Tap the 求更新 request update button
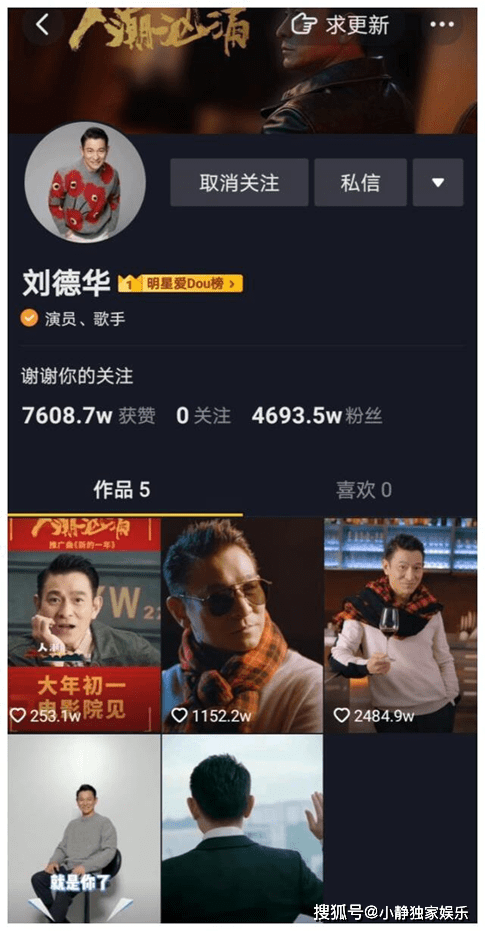 tap(340, 25)
